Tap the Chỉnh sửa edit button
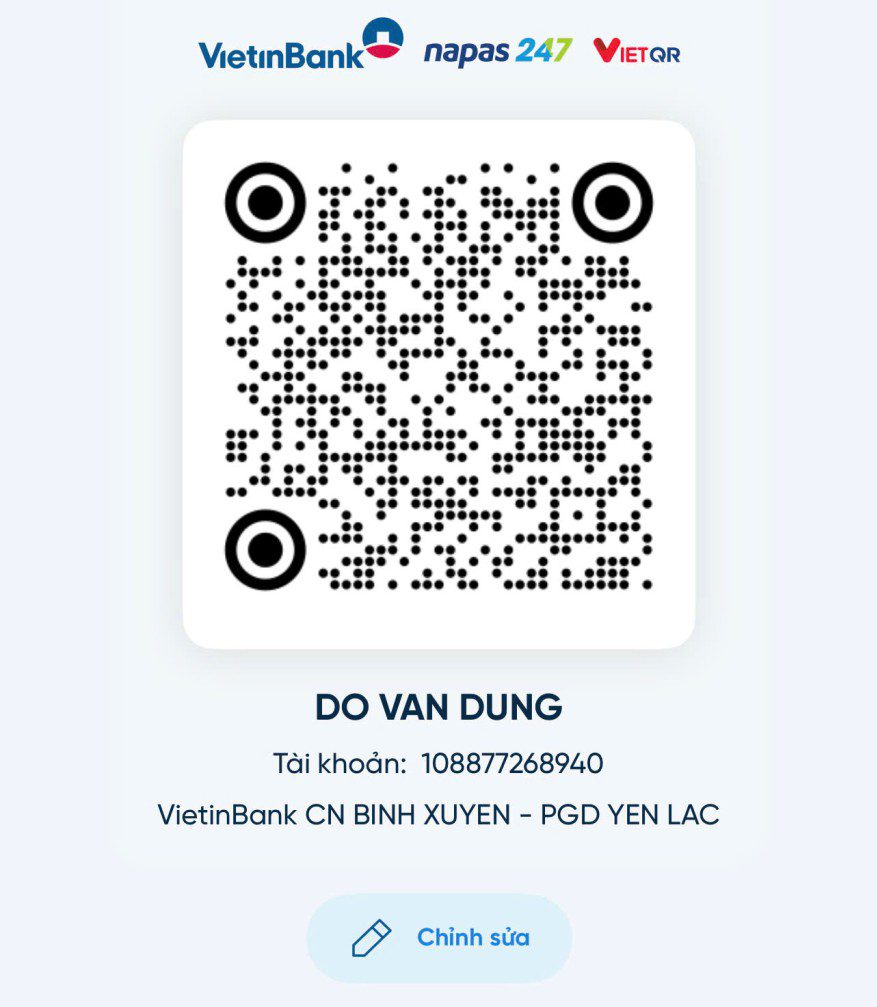 click(x=439, y=938)
